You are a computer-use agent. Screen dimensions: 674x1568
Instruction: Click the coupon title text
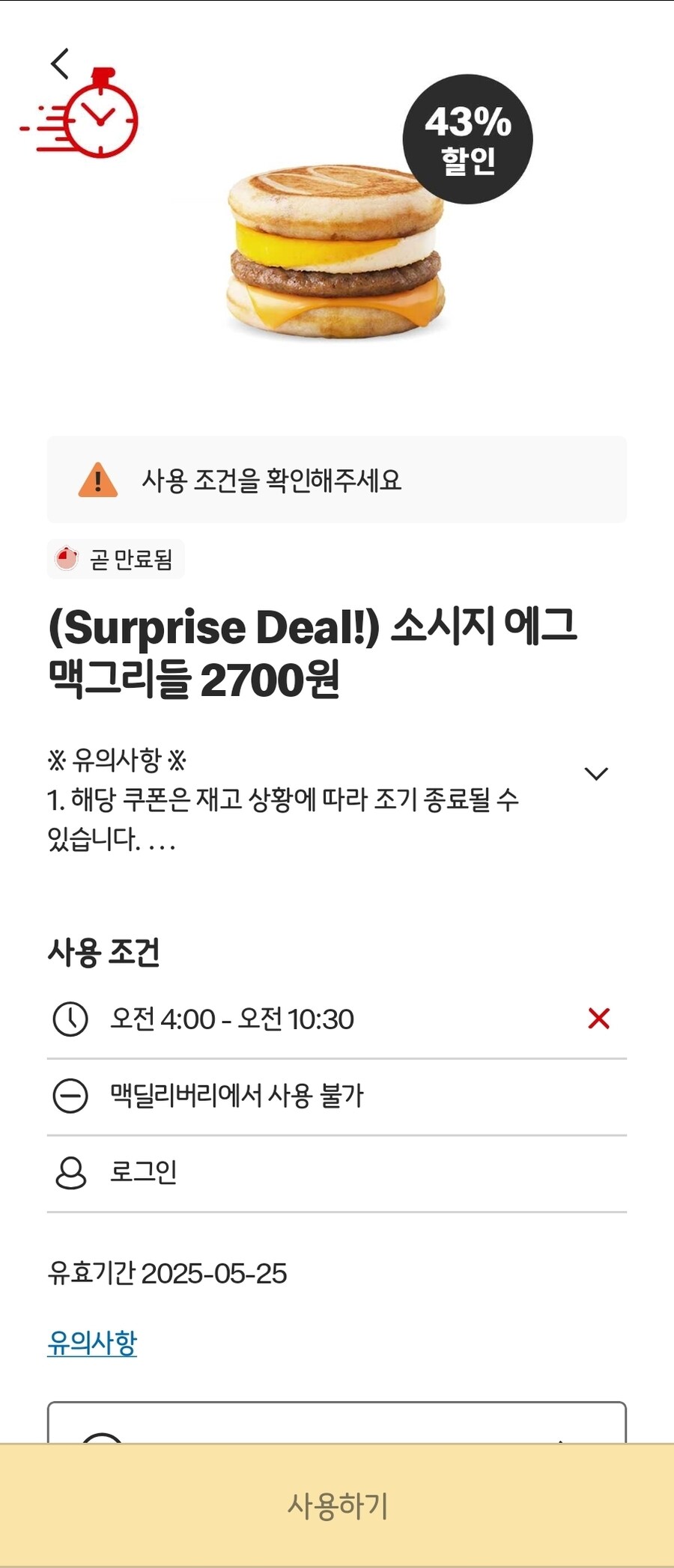(x=315, y=651)
